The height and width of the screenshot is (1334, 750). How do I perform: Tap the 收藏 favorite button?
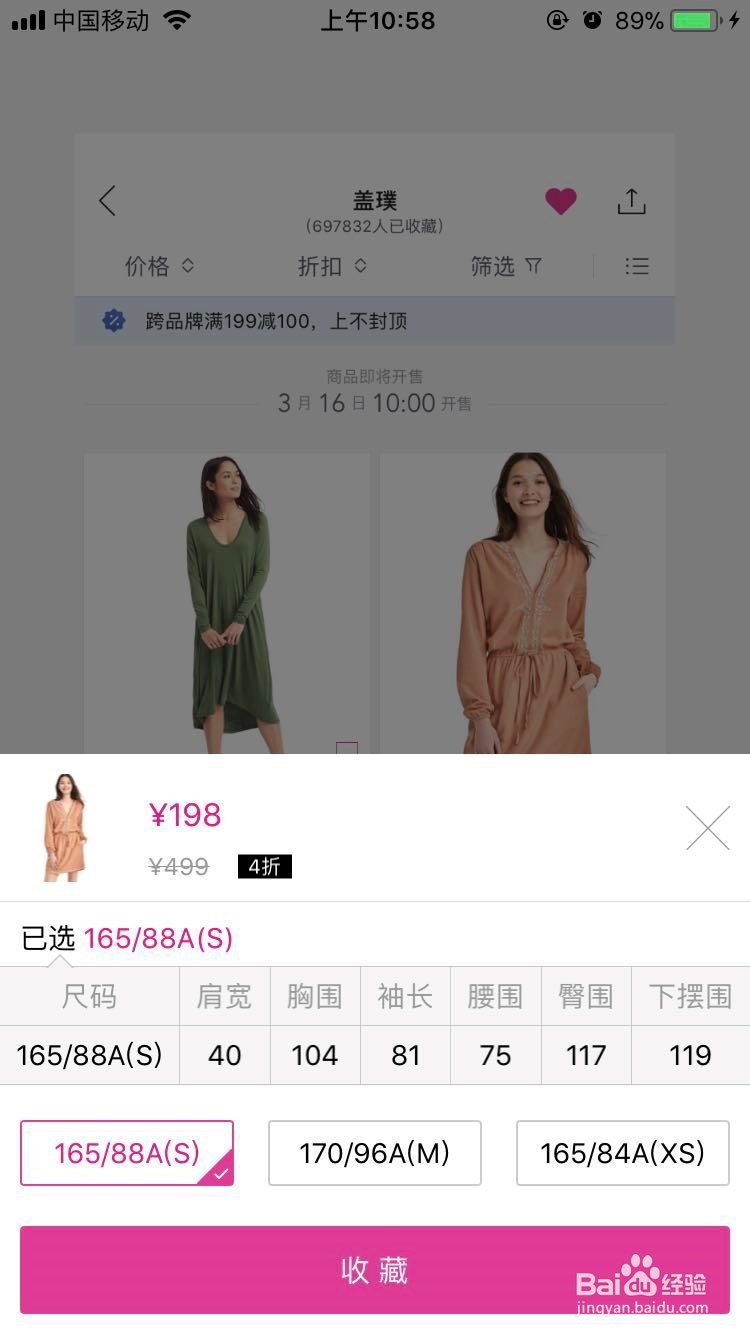tap(375, 1269)
